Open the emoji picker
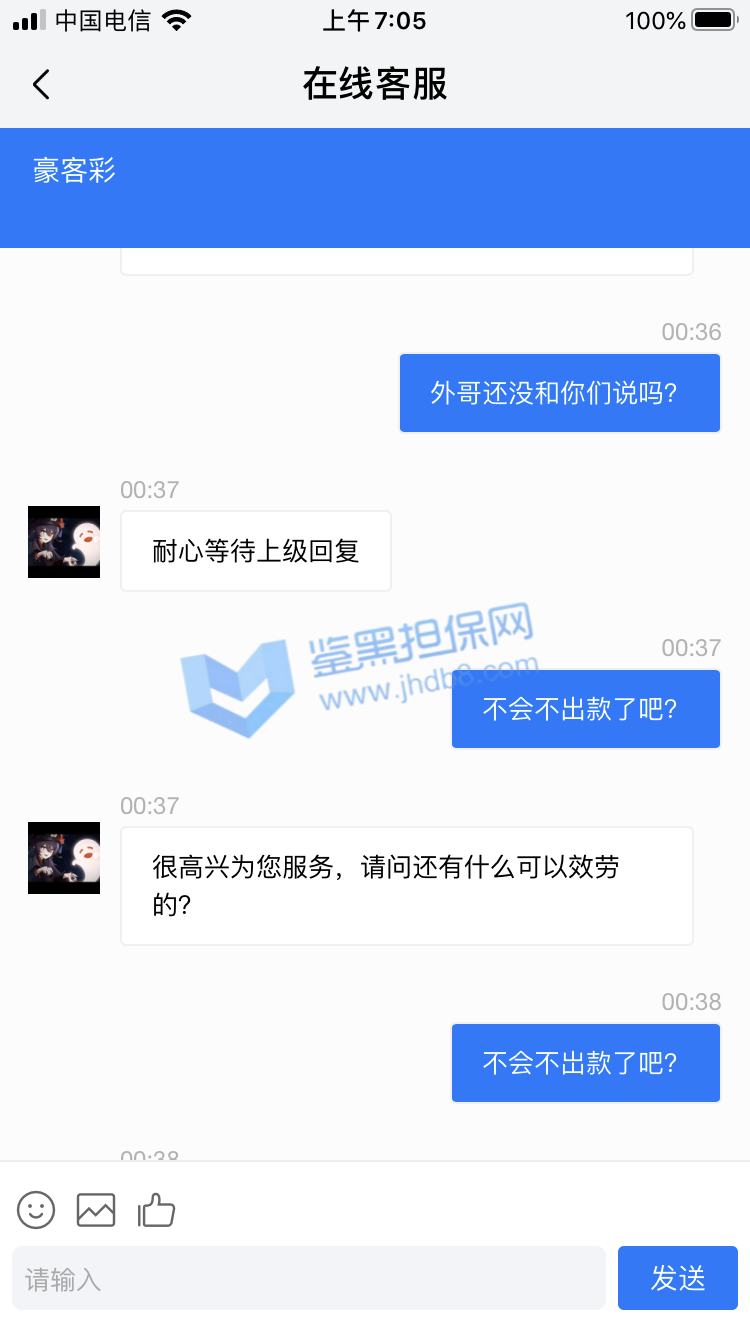The image size is (750, 1334). (x=36, y=1210)
